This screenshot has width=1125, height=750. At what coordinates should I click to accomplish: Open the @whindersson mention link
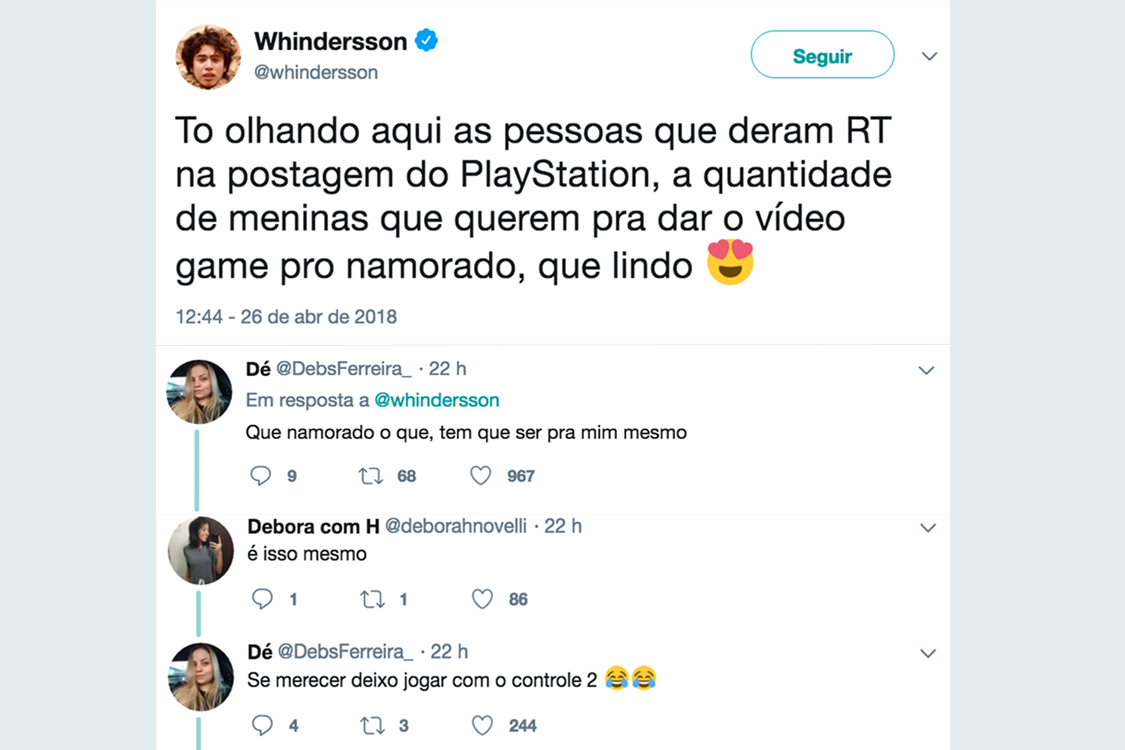[436, 400]
